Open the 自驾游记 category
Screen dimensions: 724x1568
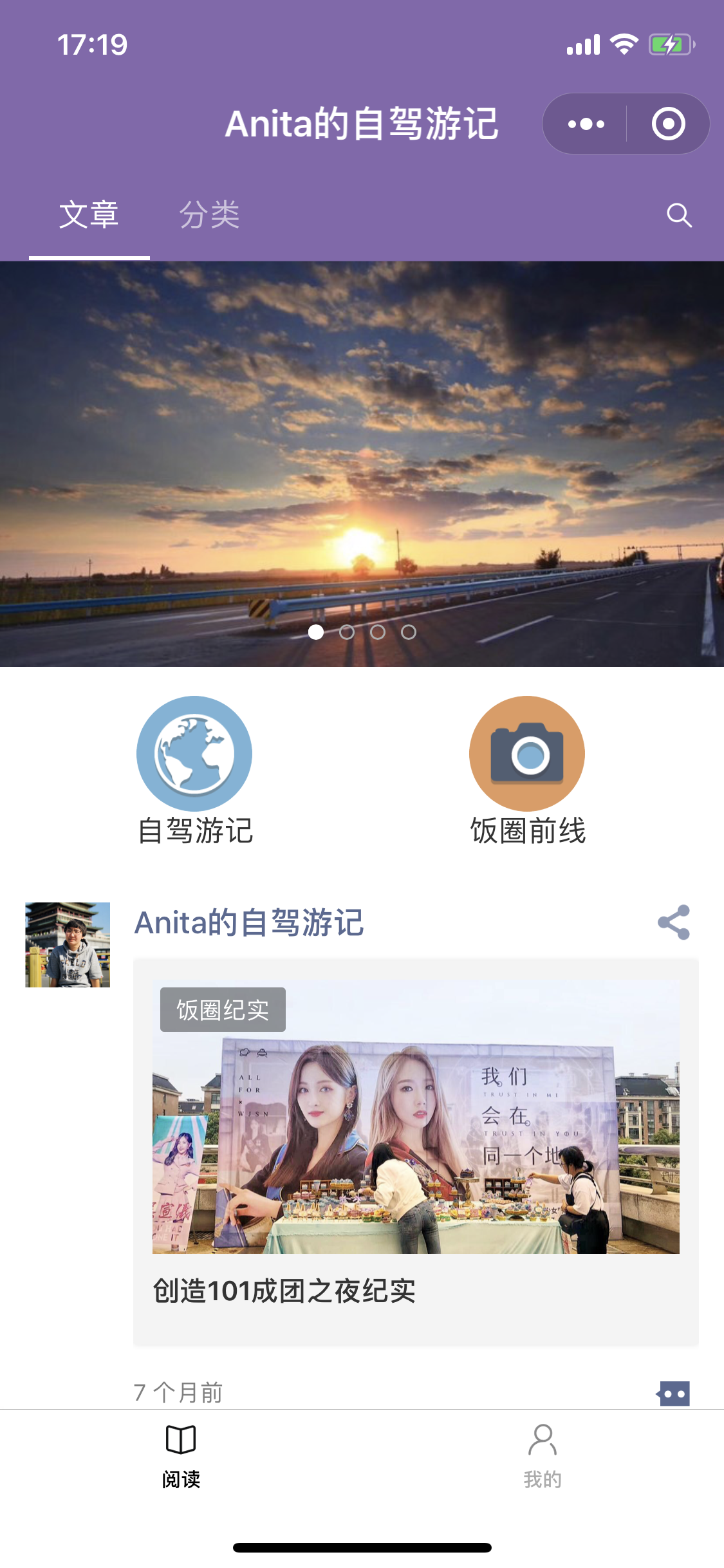[194, 771]
